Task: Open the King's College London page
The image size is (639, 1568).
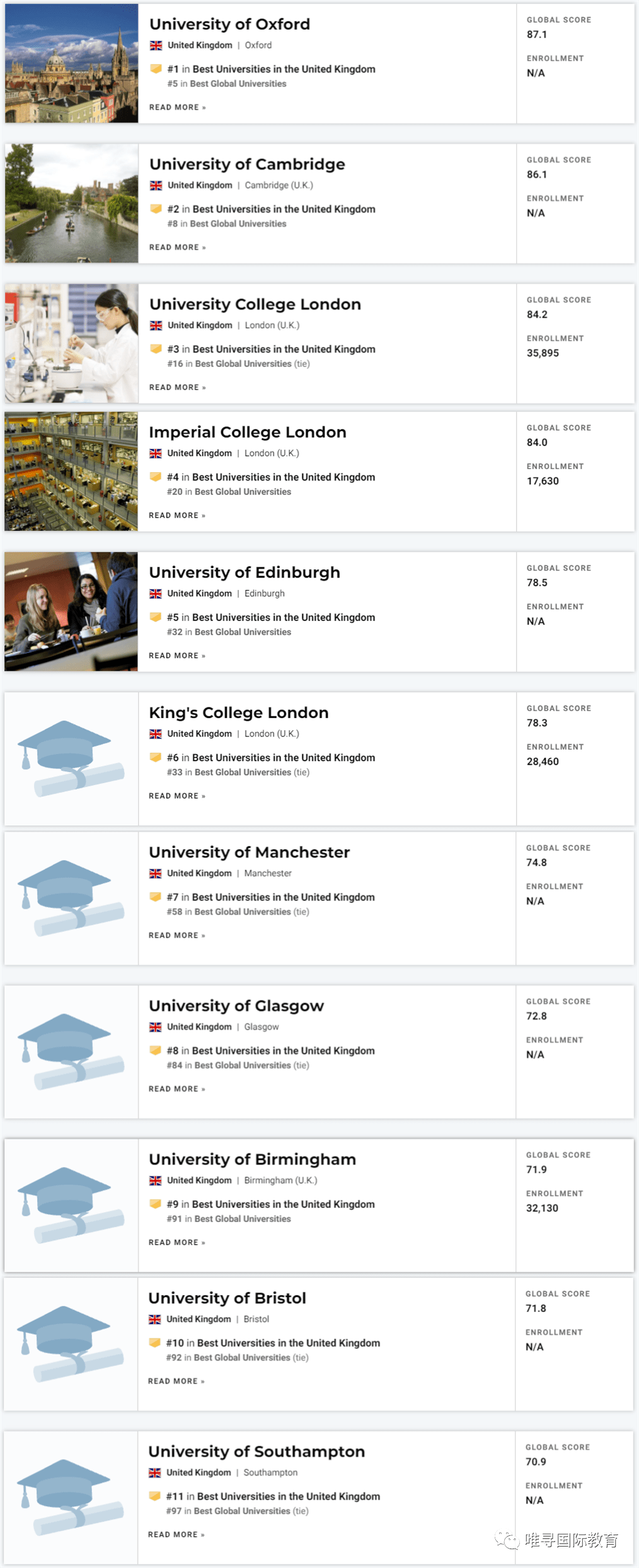Action: pos(238,712)
